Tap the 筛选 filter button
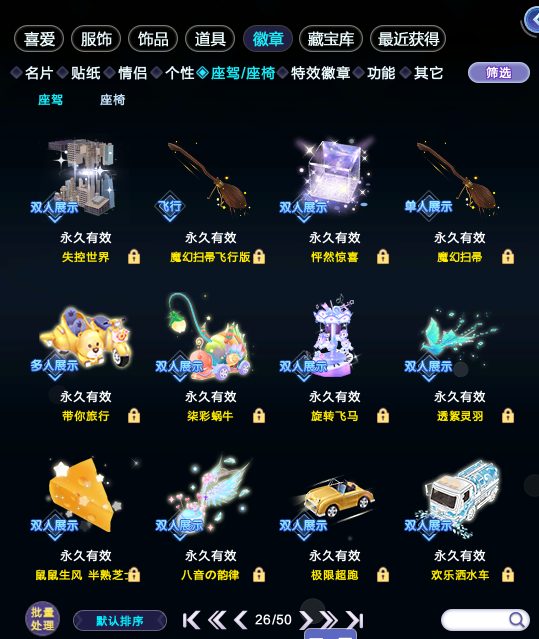 tap(499, 73)
